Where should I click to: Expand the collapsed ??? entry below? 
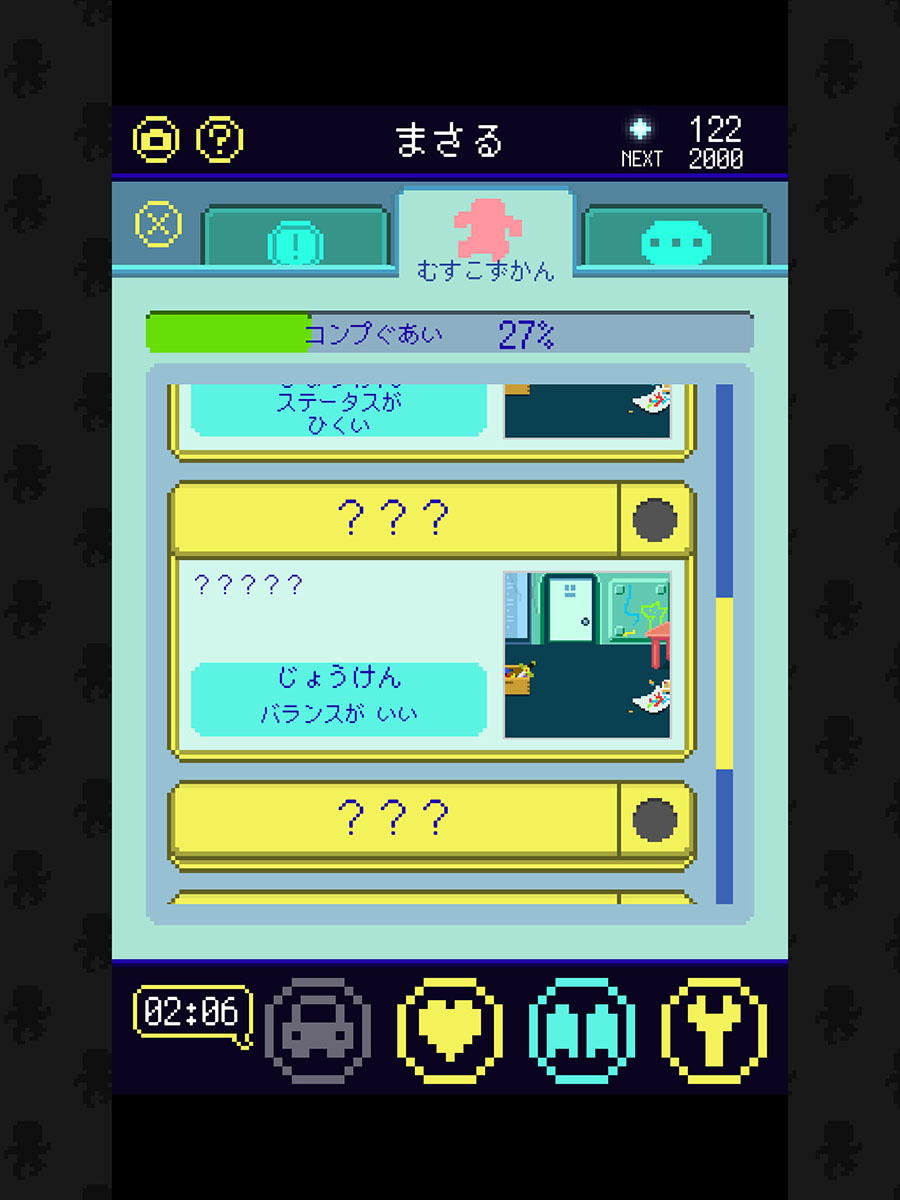tap(396, 820)
